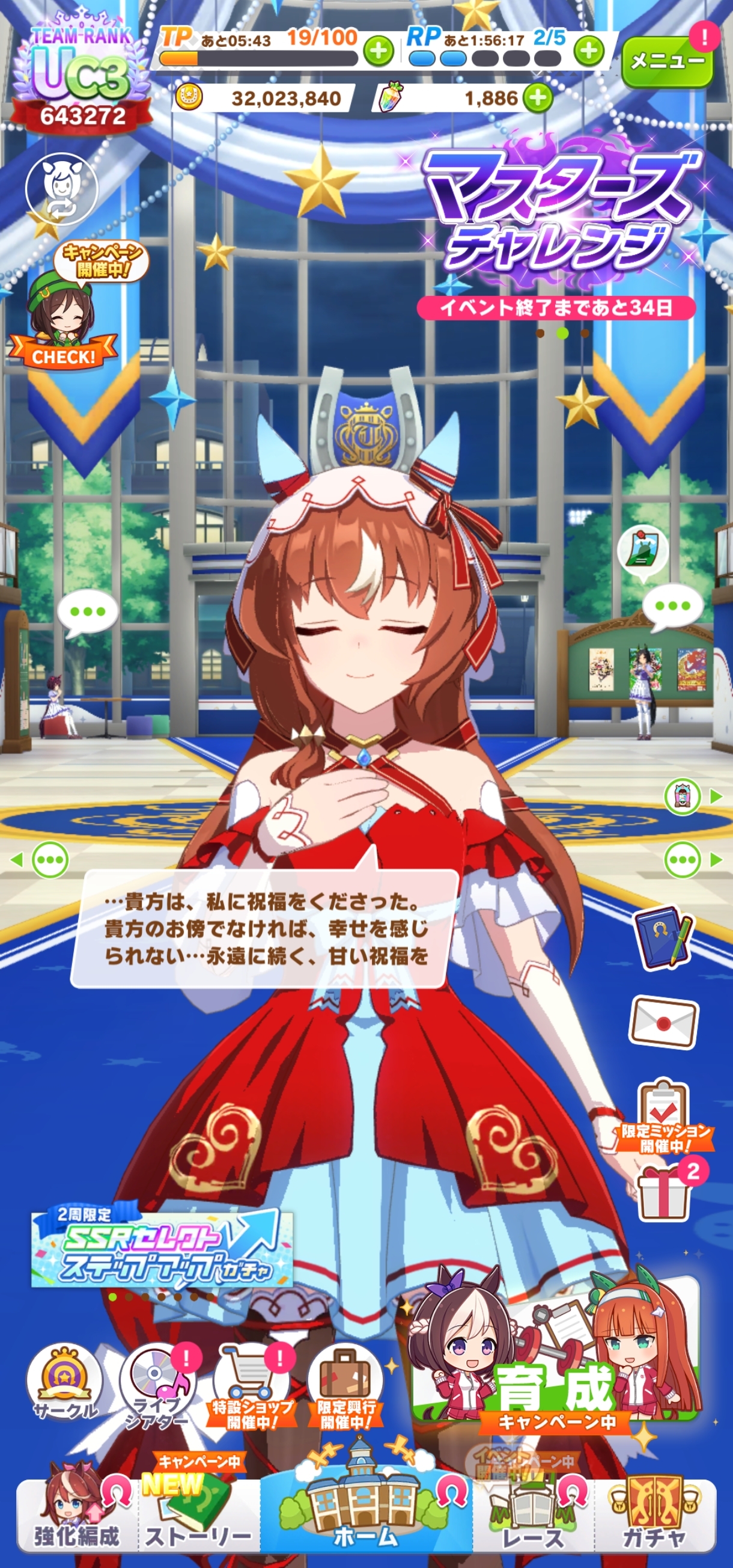Buy more jewels with plus icon

pyautogui.click(x=538, y=98)
